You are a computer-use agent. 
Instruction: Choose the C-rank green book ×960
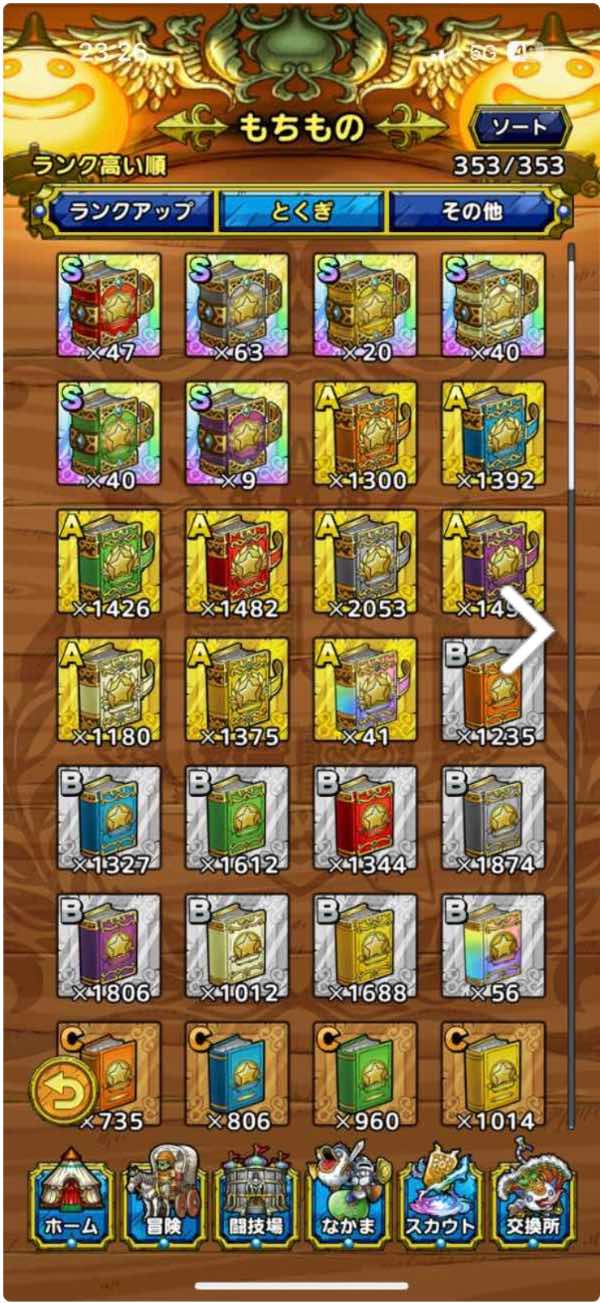(366, 1073)
